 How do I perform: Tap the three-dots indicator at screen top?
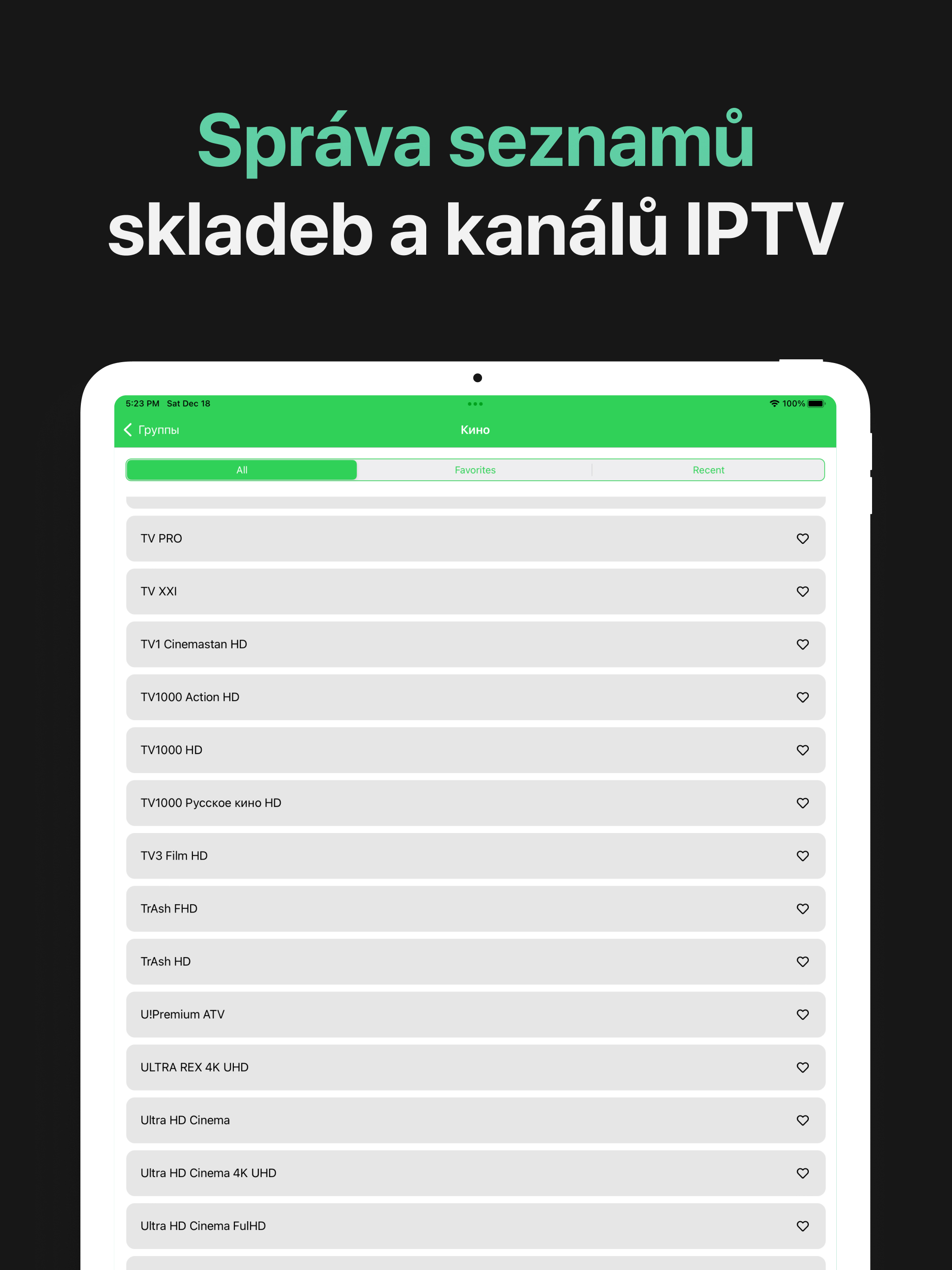[476, 403]
